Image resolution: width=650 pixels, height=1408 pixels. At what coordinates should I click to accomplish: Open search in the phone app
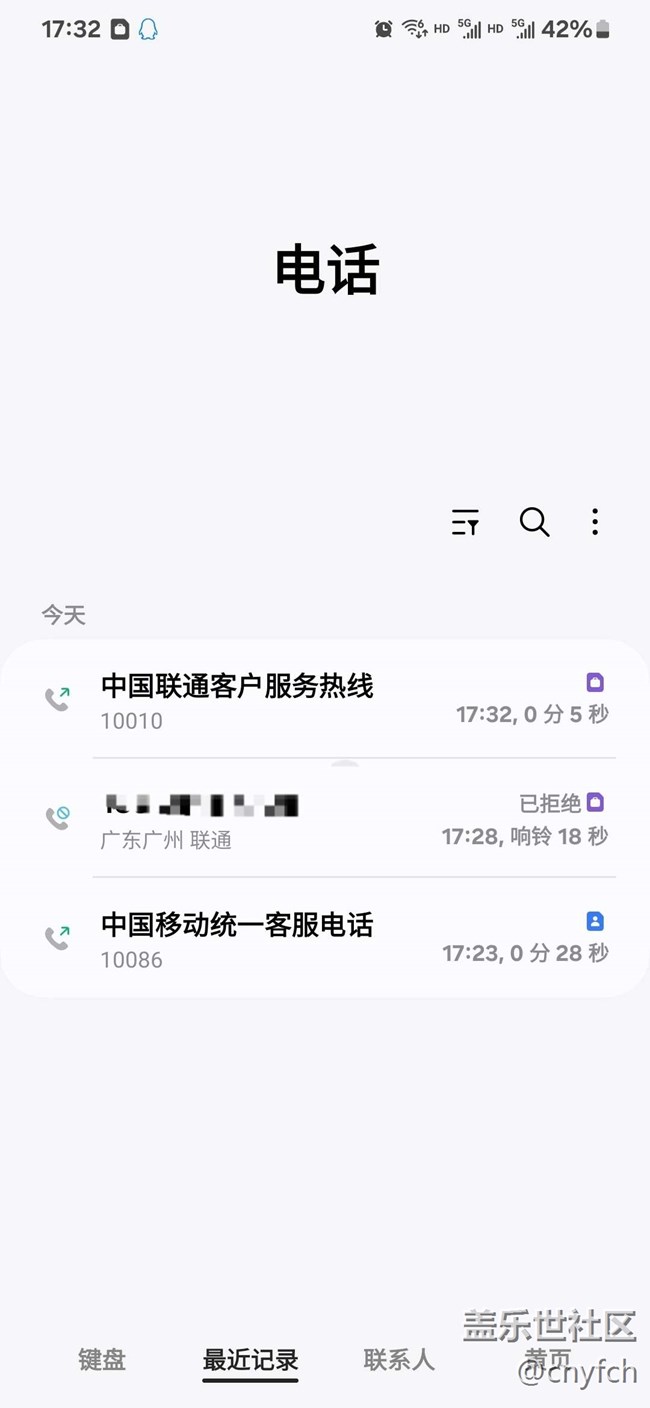click(x=534, y=522)
